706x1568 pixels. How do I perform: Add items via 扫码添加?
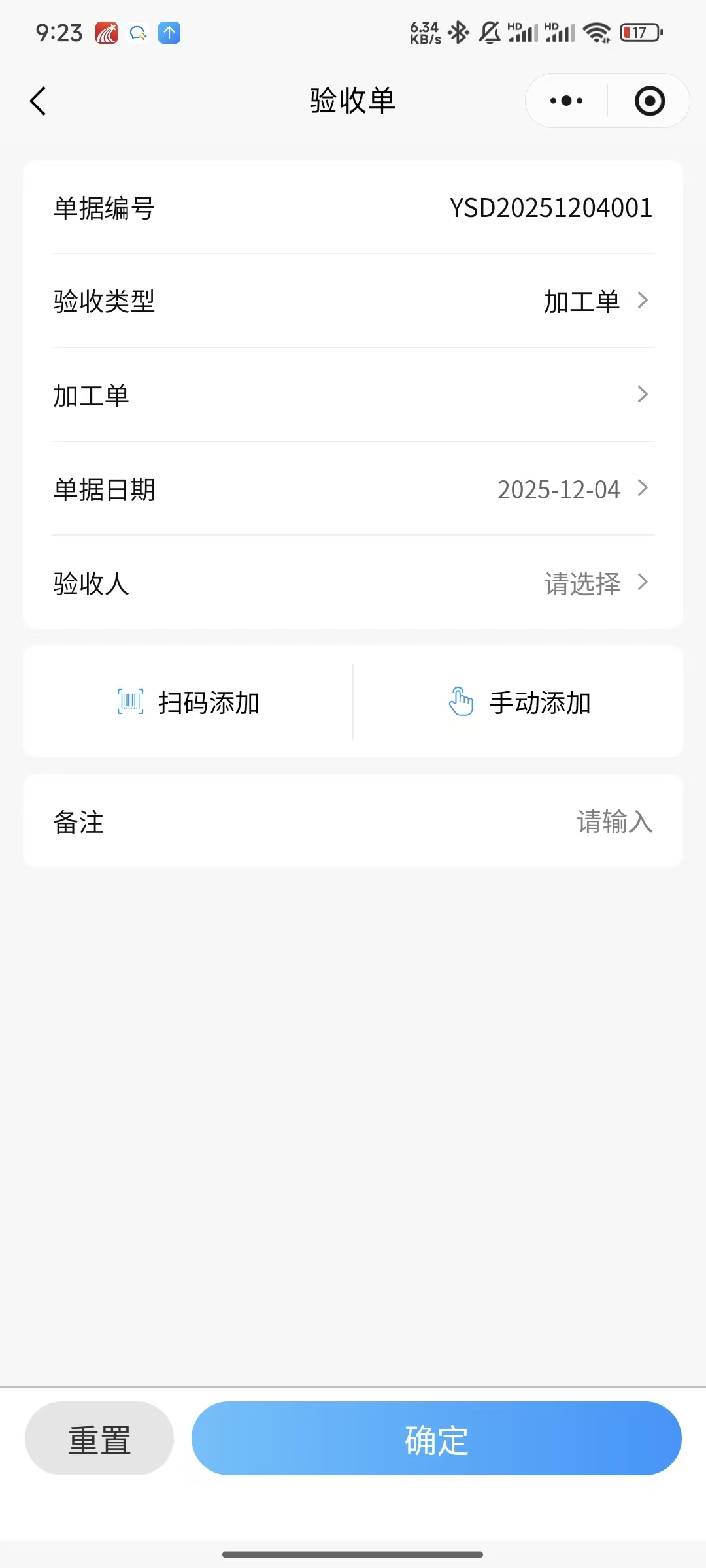189,702
